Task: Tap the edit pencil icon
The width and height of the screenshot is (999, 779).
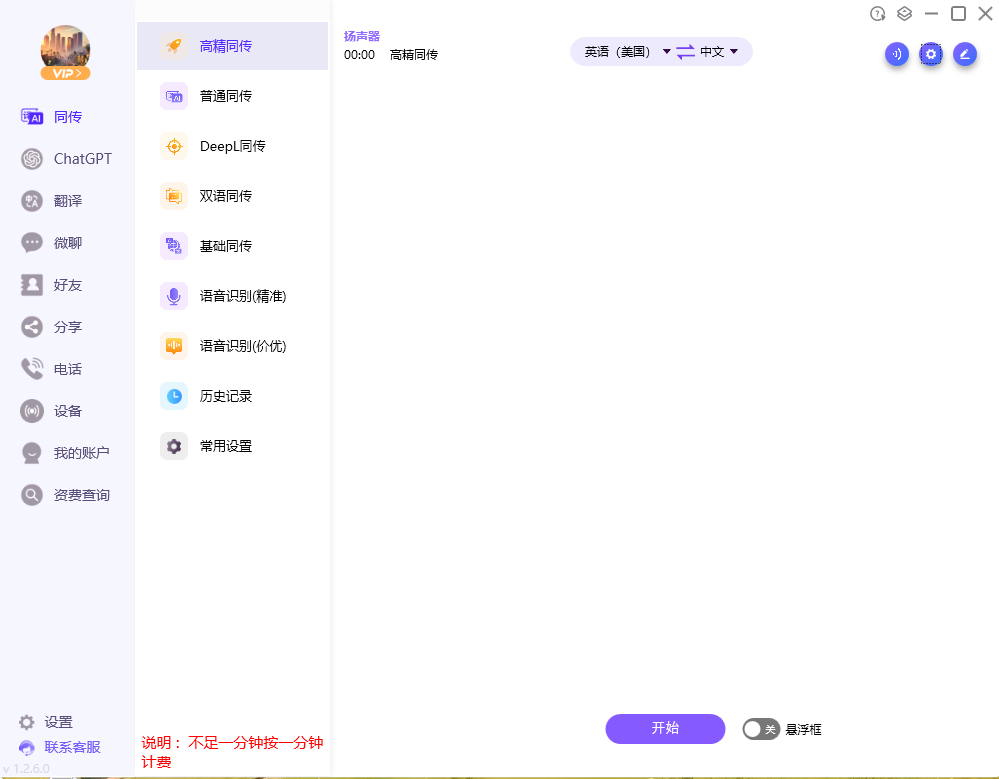Action: point(965,54)
